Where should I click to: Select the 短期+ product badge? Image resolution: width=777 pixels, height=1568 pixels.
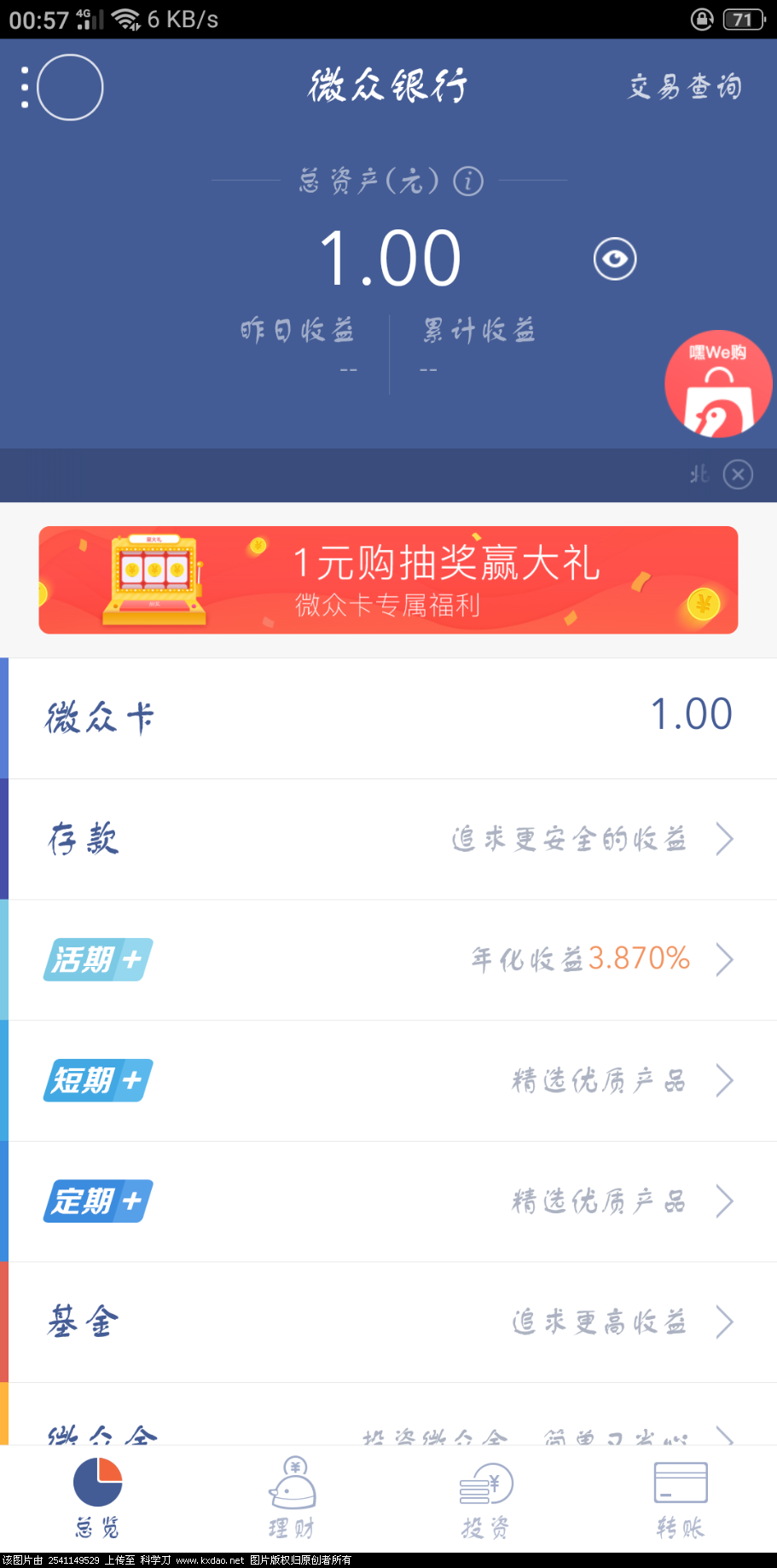tap(97, 1080)
